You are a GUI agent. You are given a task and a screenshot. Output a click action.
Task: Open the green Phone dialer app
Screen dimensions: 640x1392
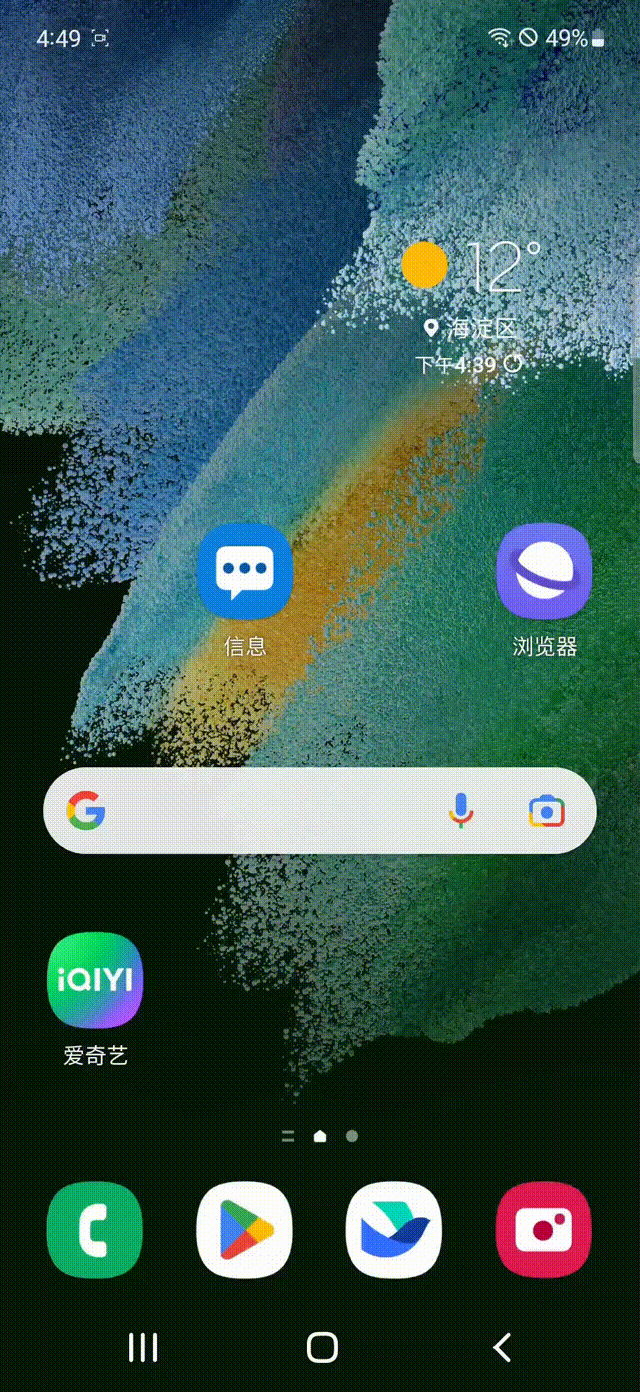(95, 1230)
